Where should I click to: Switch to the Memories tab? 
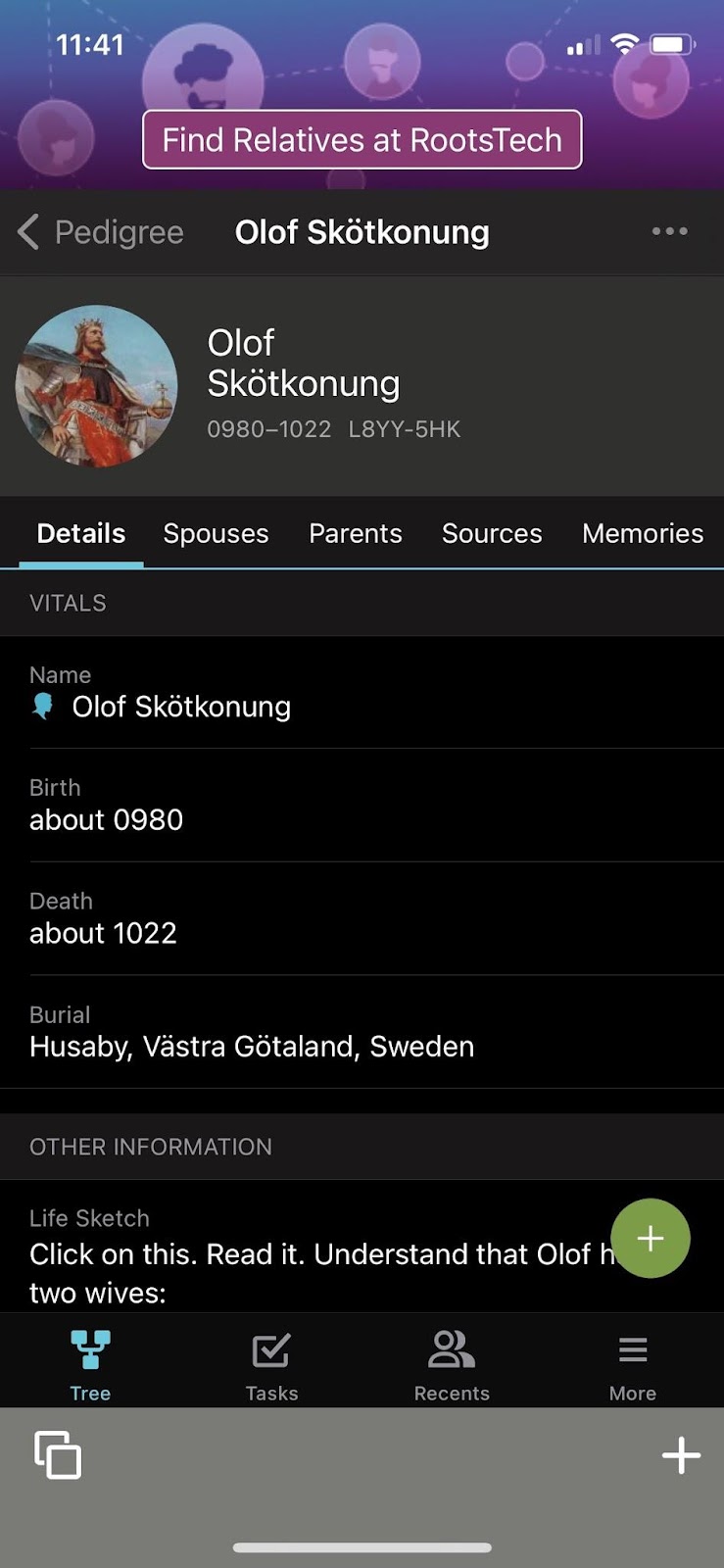pos(643,533)
